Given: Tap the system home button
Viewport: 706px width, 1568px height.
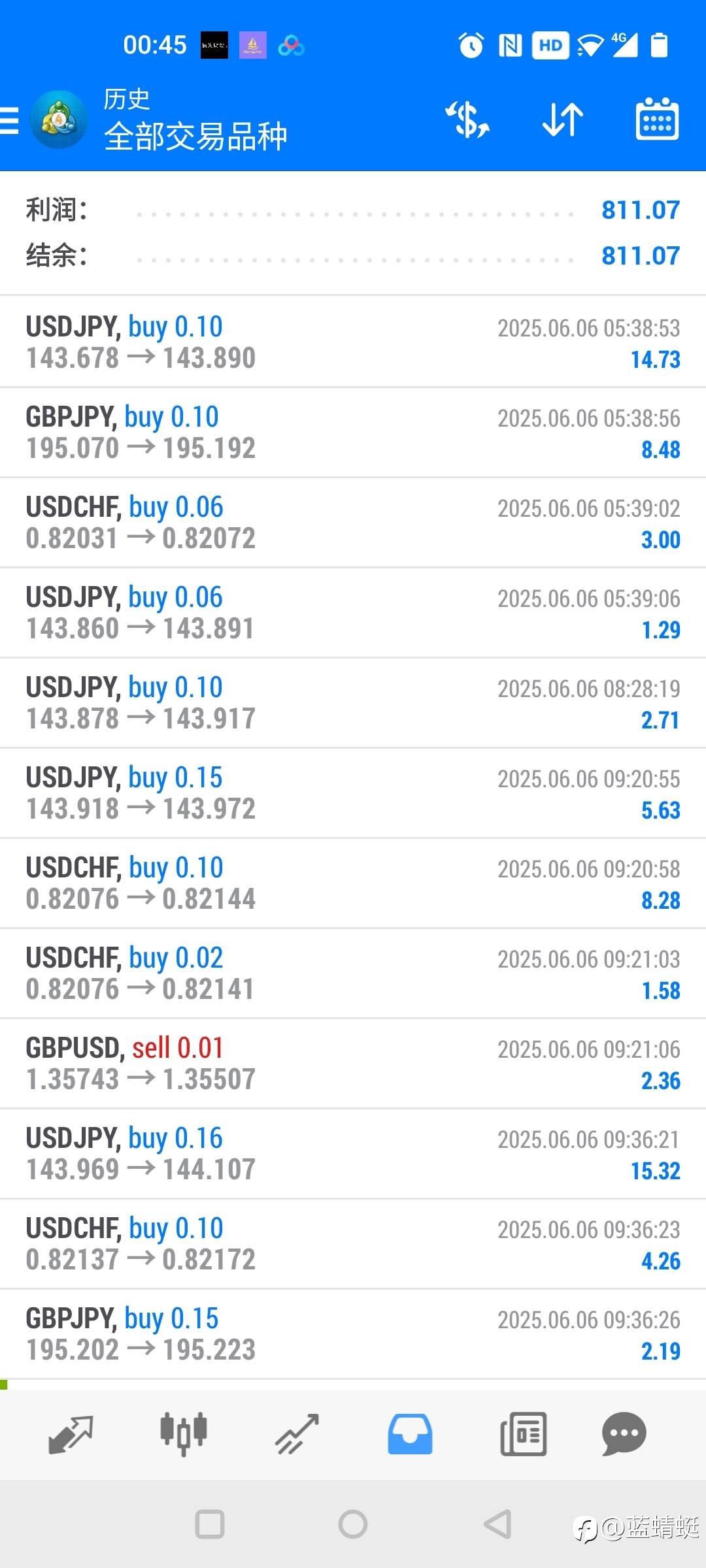Looking at the screenshot, I should (x=353, y=1525).
